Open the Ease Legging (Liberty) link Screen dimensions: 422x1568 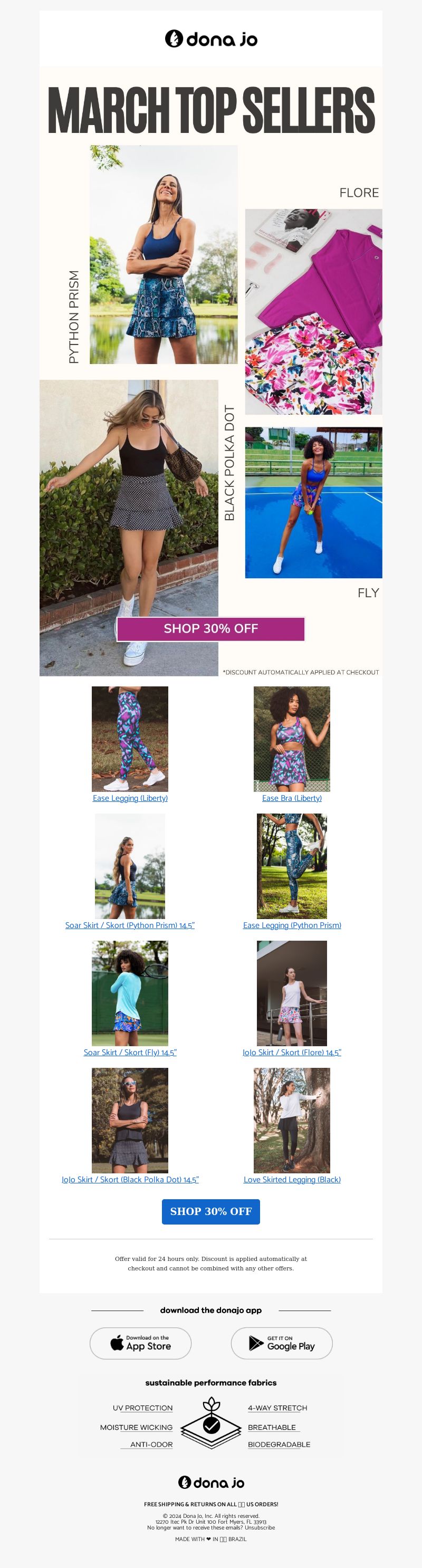pyautogui.click(x=130, y=798)
